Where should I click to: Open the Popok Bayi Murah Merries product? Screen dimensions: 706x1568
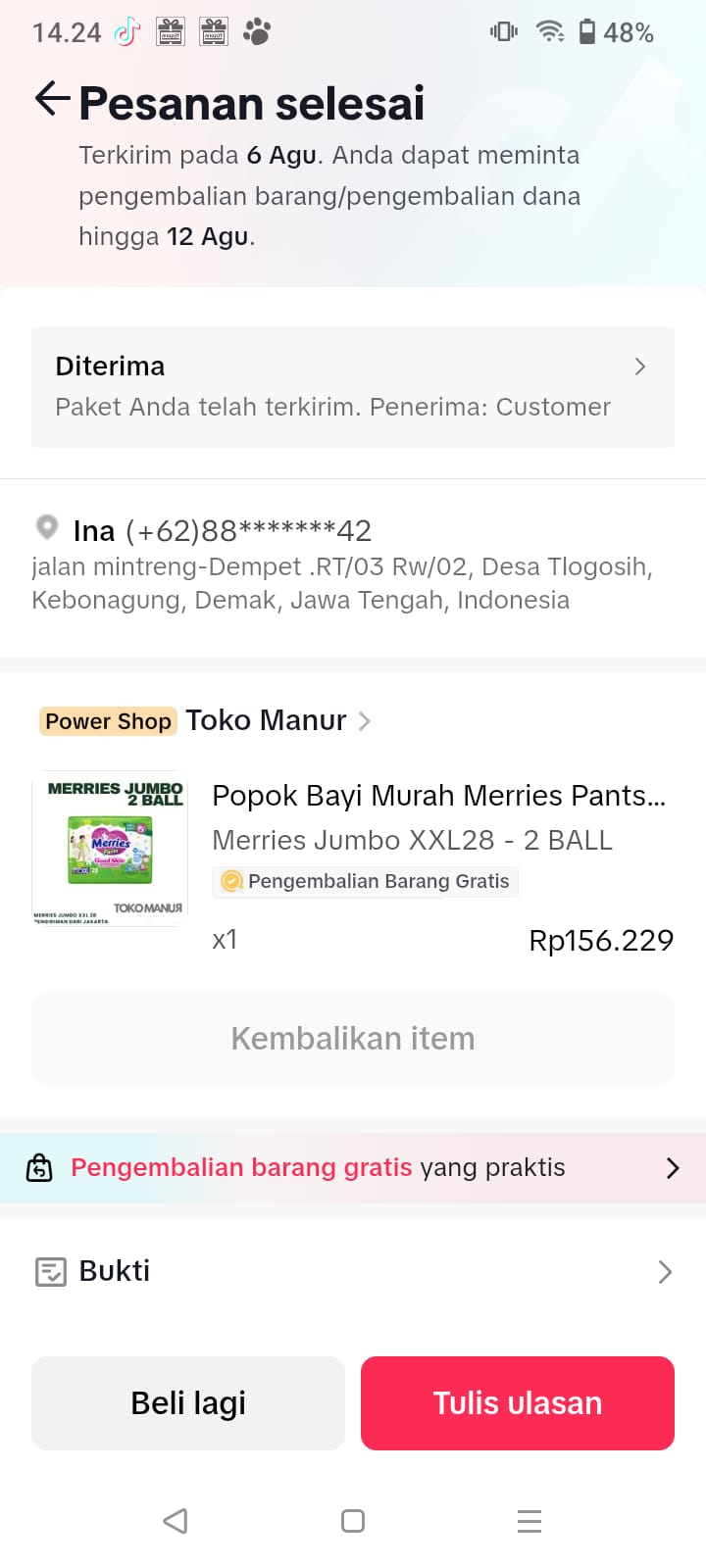438,796
